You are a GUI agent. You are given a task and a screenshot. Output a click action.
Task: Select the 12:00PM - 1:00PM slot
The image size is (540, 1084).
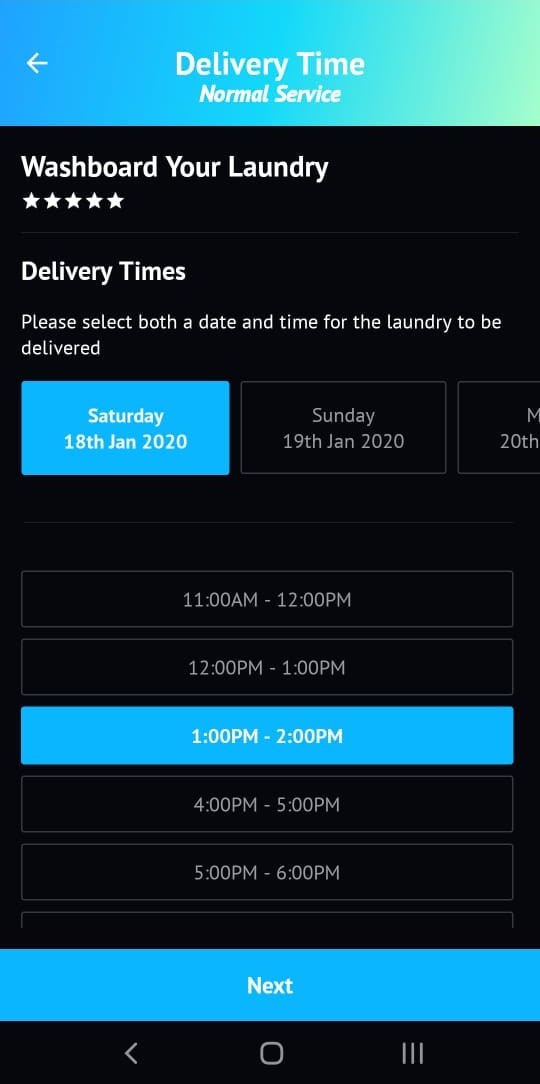267,667
